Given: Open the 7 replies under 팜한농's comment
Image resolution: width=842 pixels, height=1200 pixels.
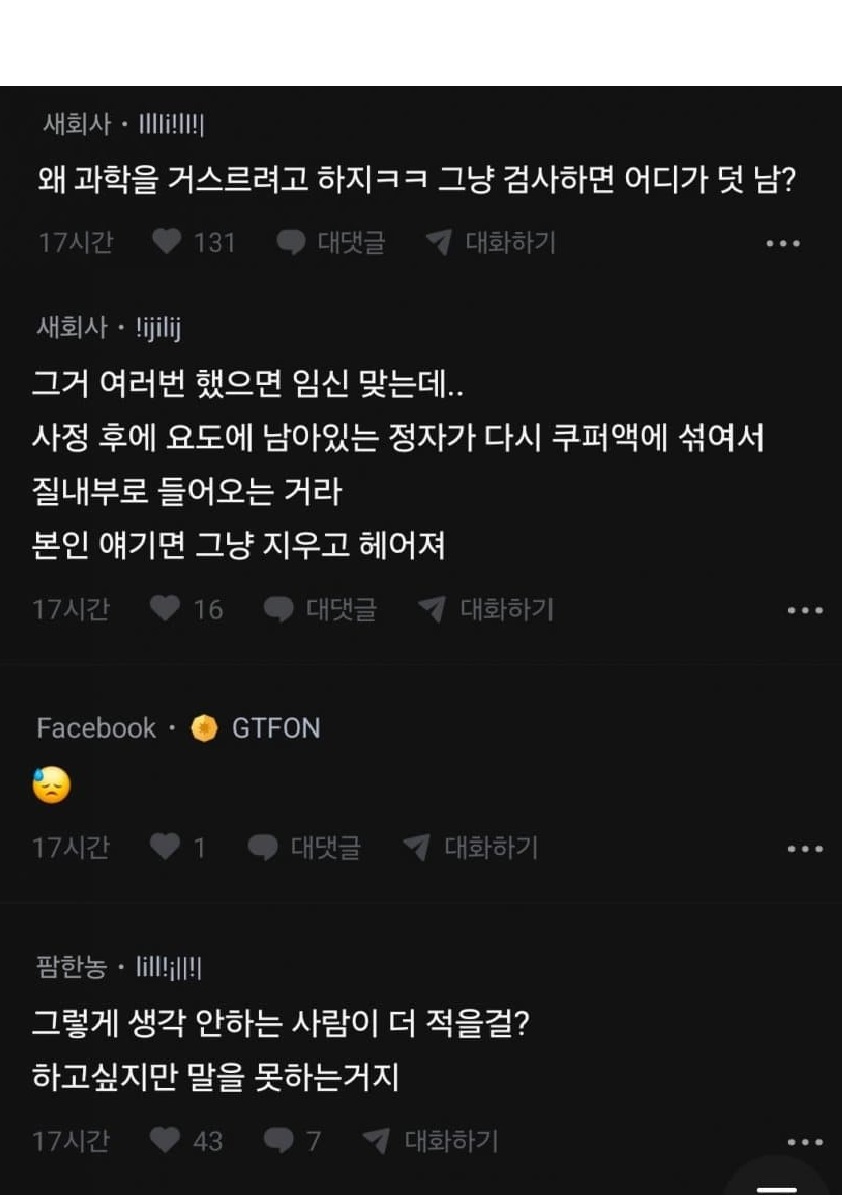Looking at the screenshot, I should (x=313, y=1139).
